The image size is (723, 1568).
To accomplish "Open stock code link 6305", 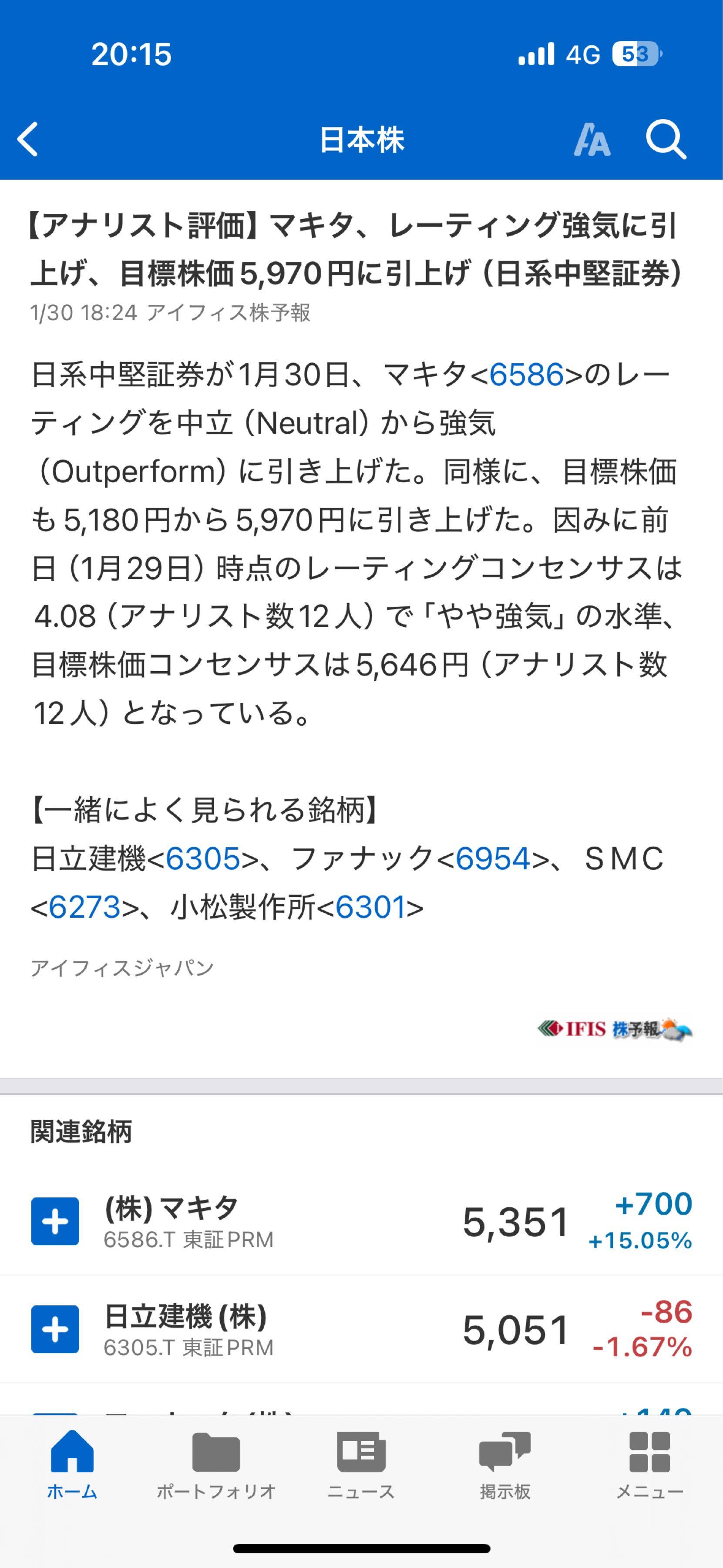I will (x=203, y=859).
